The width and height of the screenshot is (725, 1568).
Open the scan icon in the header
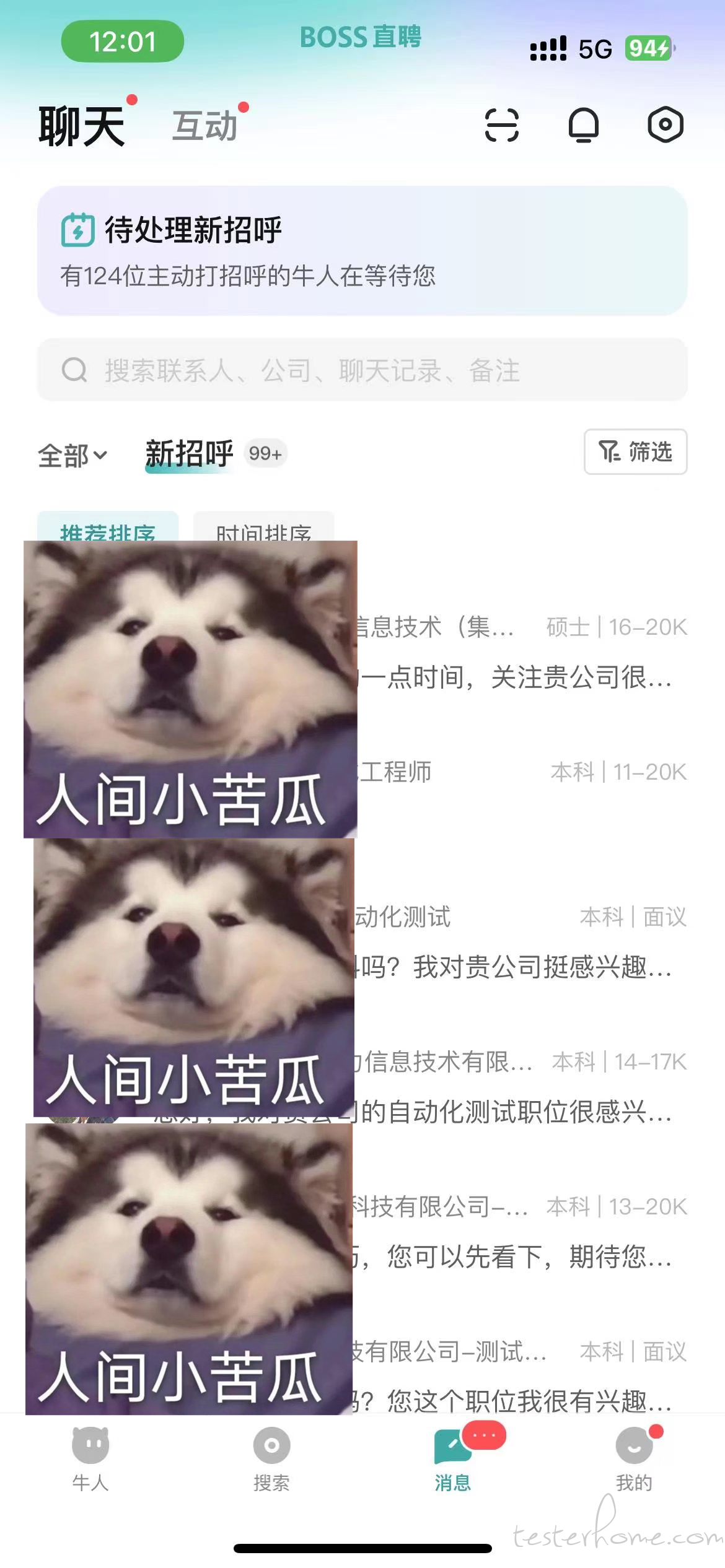point(501,125)
